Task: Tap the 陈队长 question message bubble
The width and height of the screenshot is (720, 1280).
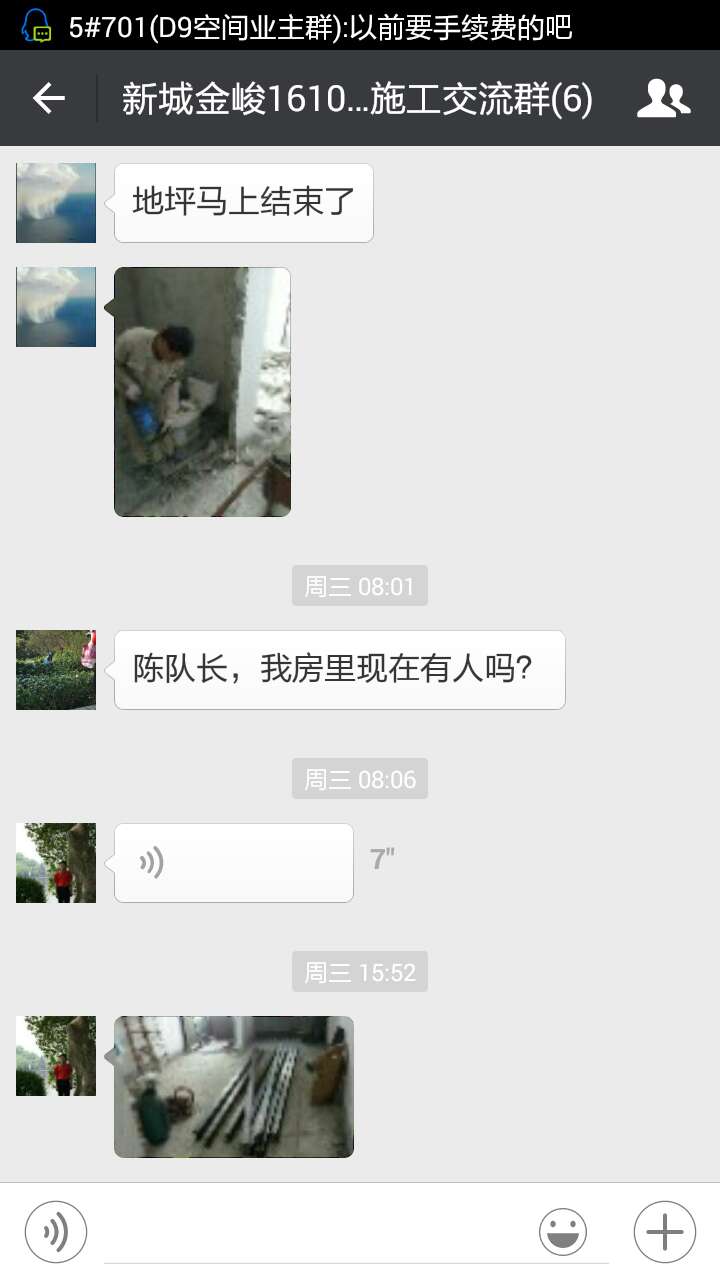Action: (338, 670)
